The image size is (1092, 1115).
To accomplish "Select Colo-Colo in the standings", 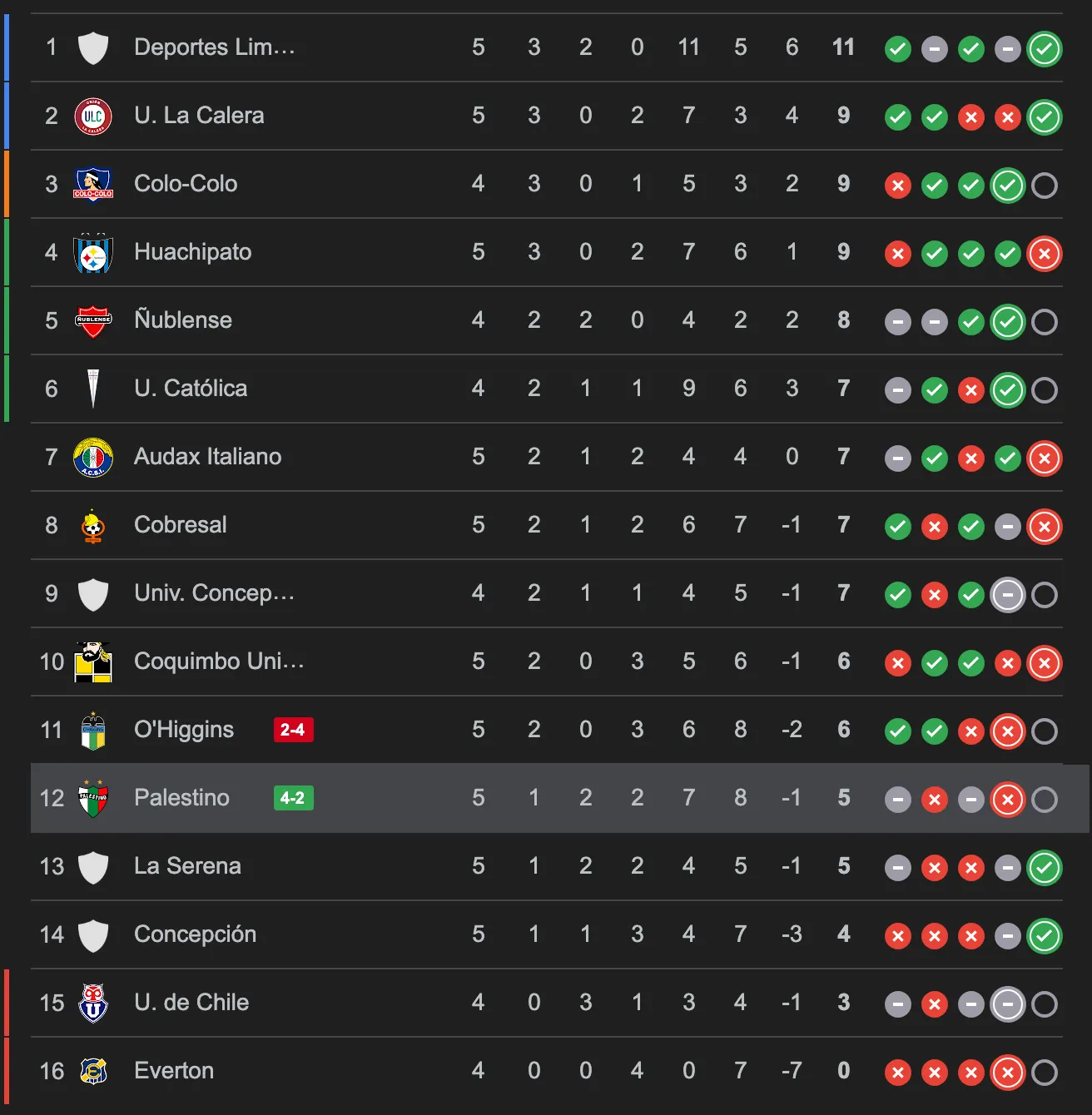I will pyautogui.click(x=186, y=184).
